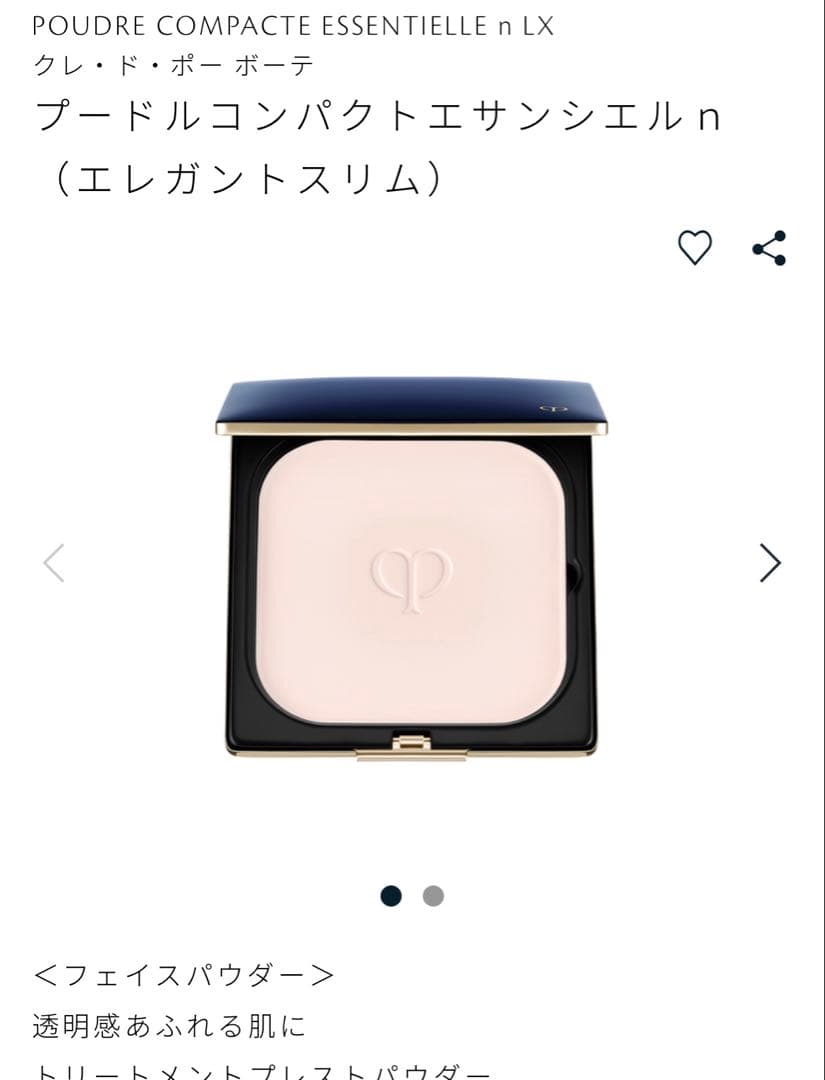
Task: Go to the previous product image
Action: (54, 563)
